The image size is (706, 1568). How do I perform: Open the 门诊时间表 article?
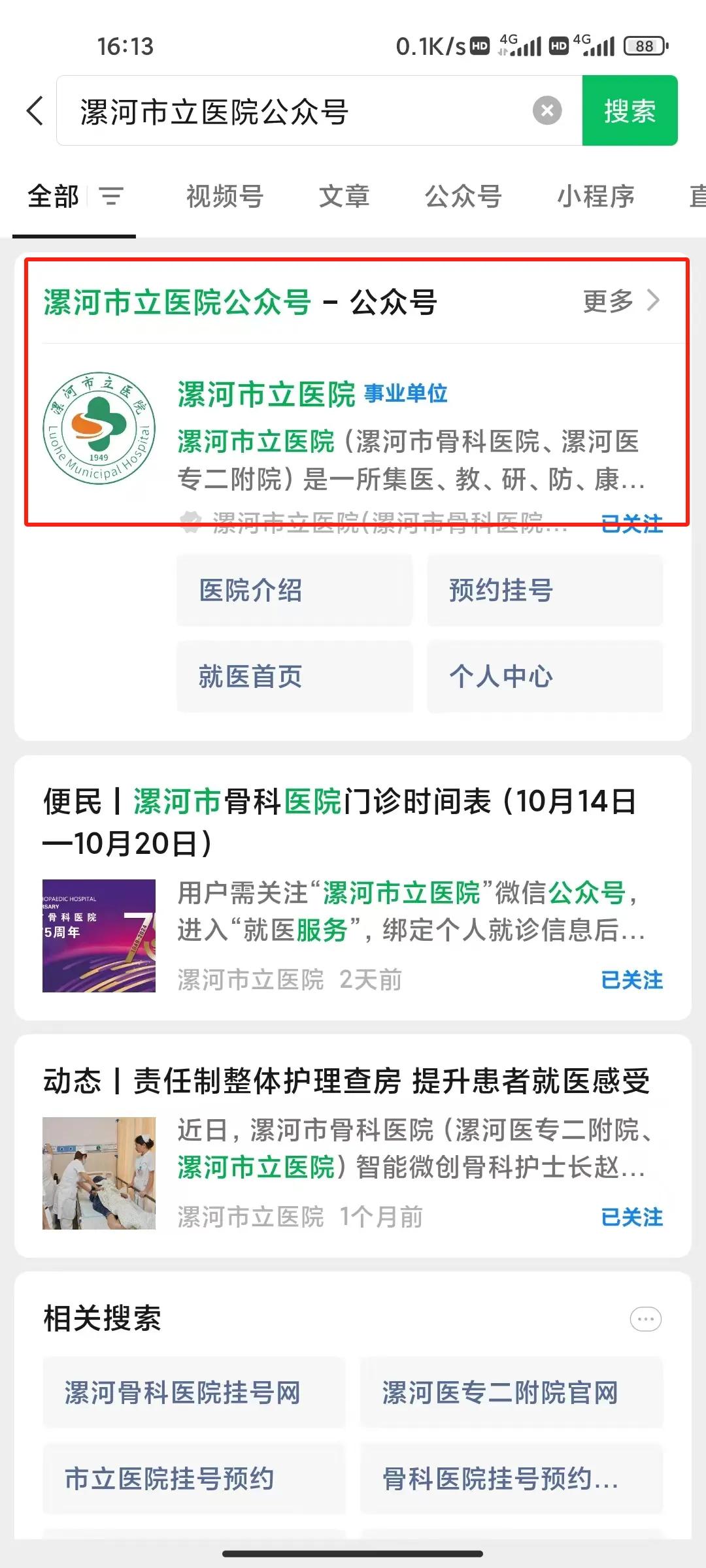pos(340,822)
